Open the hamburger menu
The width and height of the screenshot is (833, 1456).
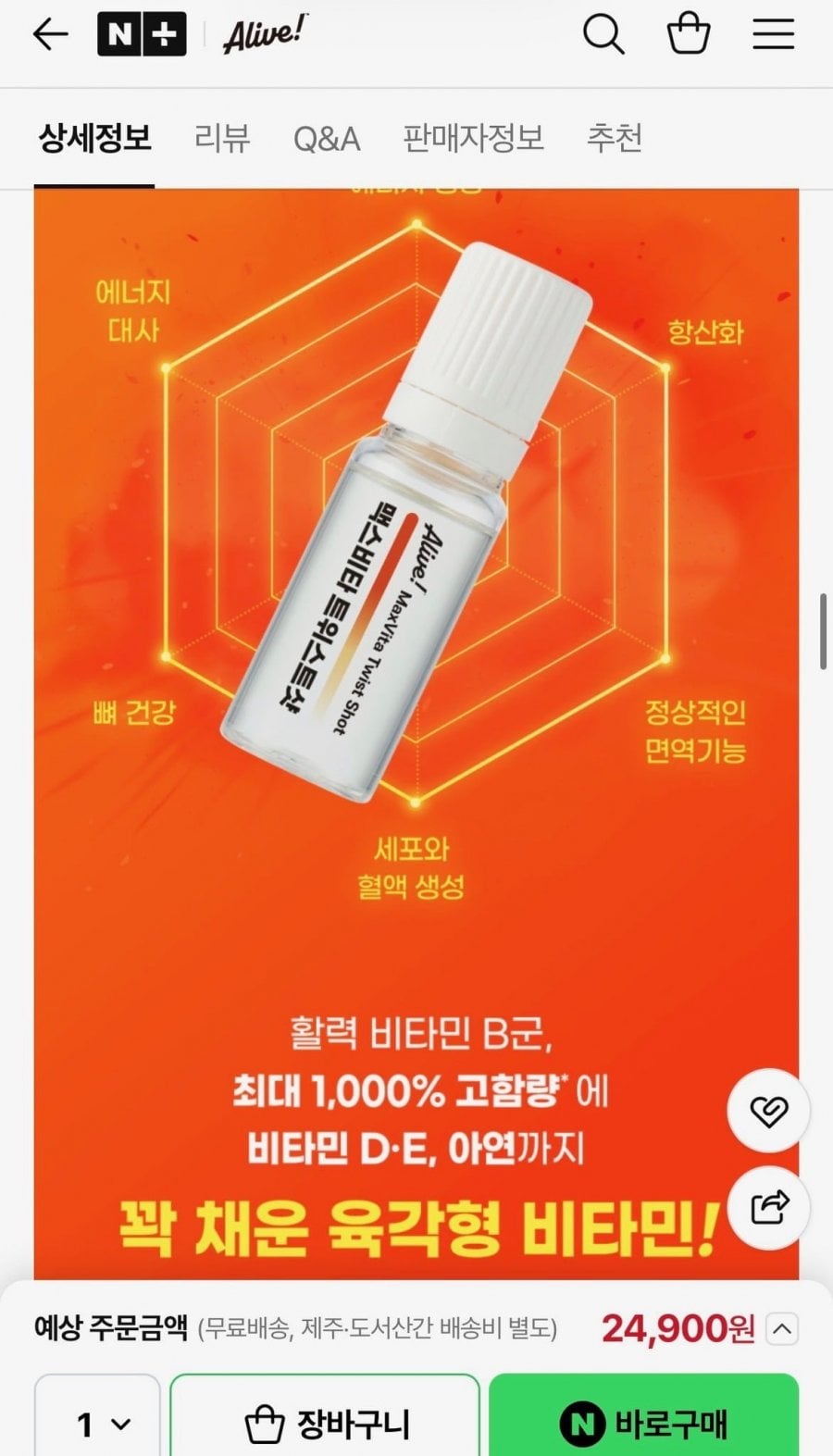click(773, 35)
